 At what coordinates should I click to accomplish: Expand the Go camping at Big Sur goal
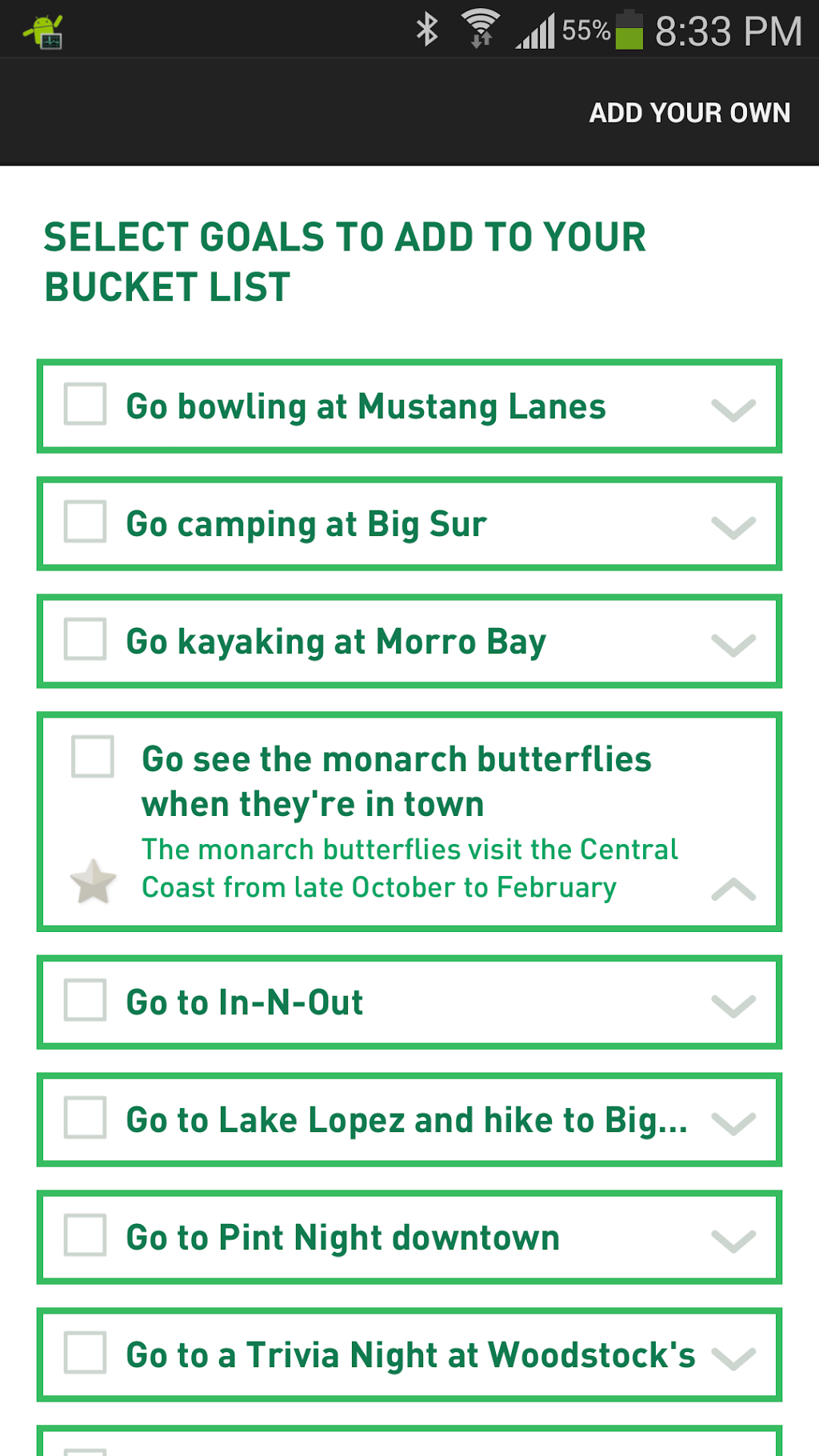pos(733,526)
